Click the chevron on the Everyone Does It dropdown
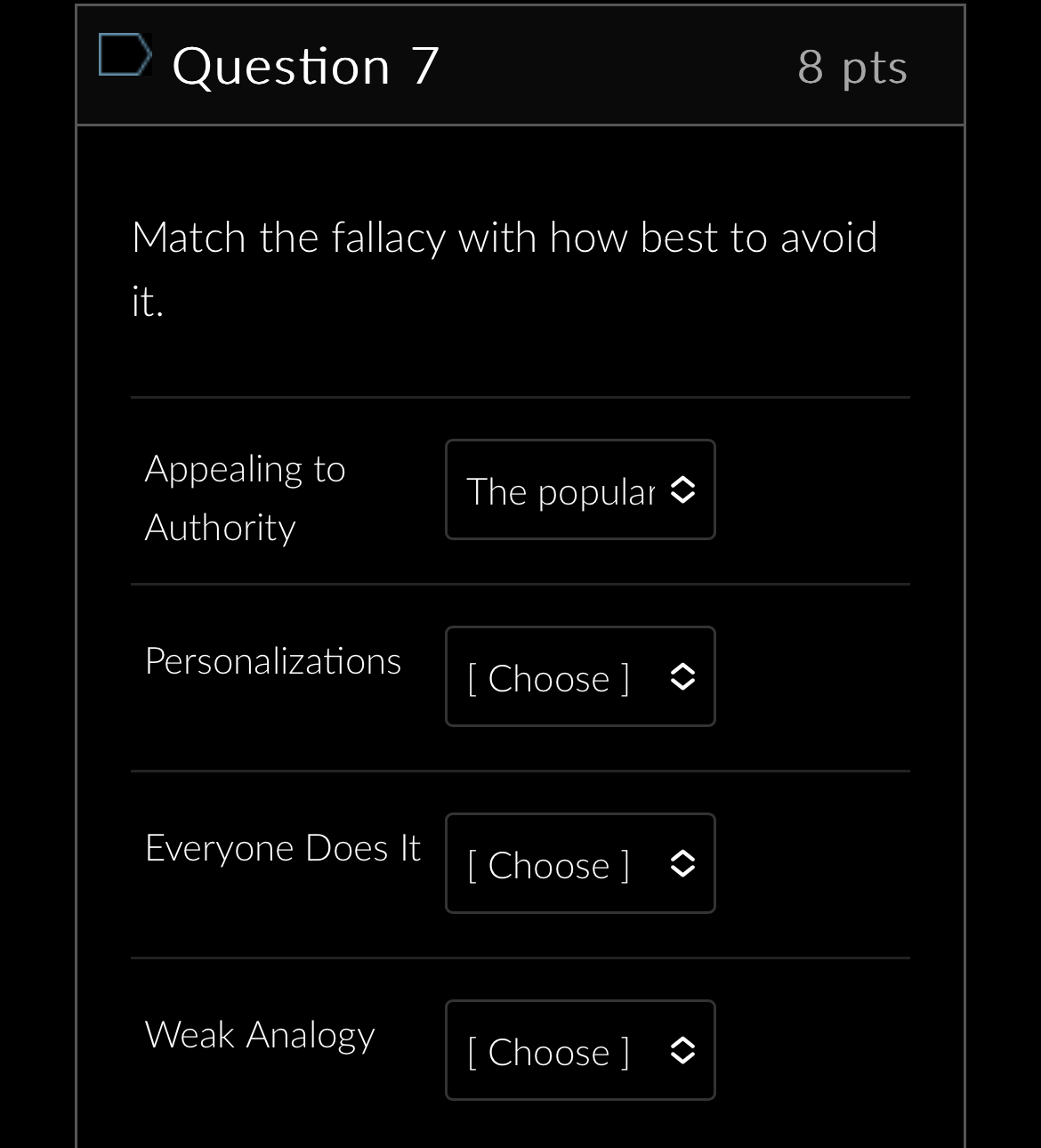This screenshot has width=1041, height=1148. coord(682,863)
